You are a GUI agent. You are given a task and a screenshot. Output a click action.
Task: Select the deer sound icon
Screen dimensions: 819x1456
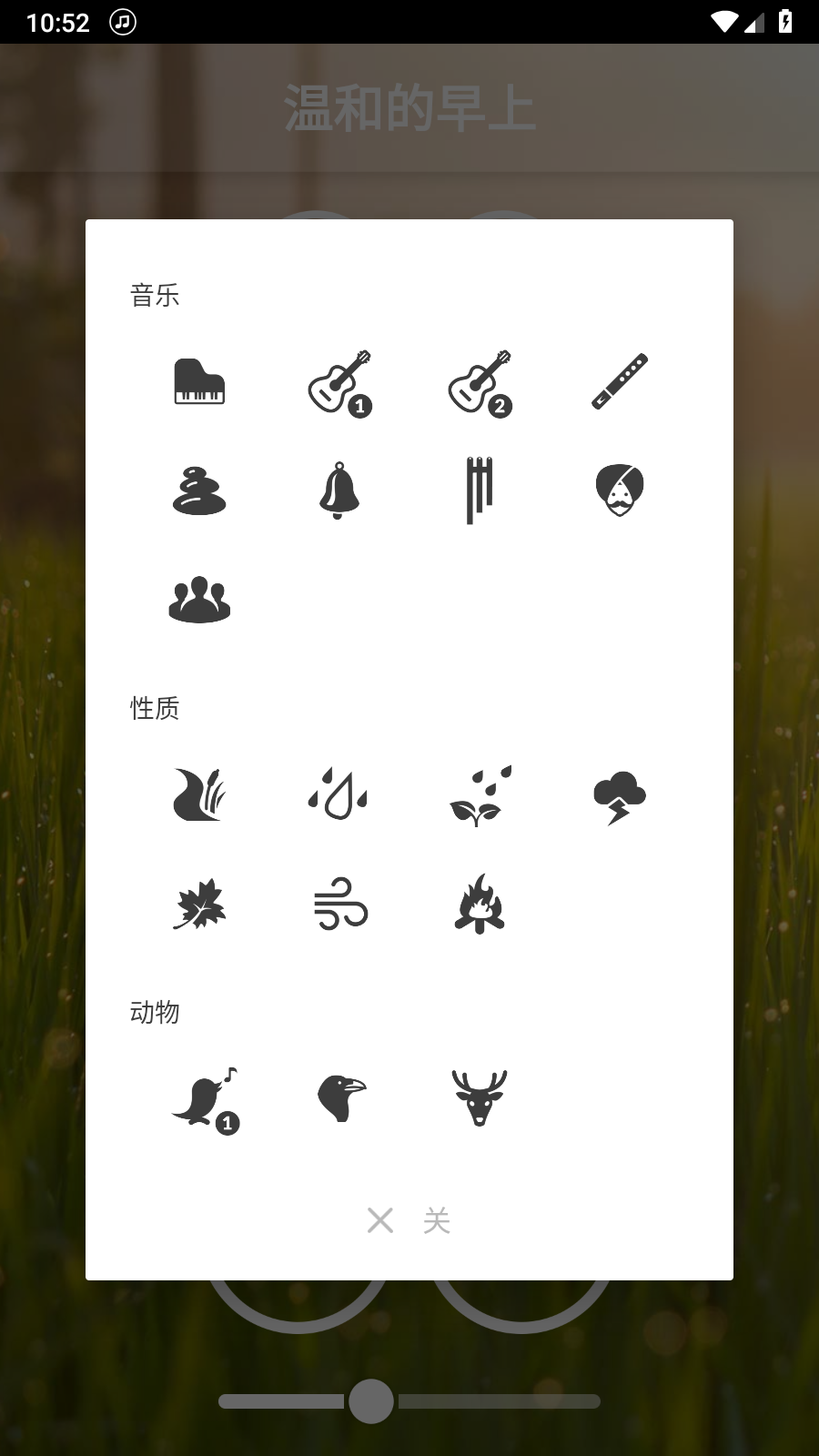[x=480, y=1098]
